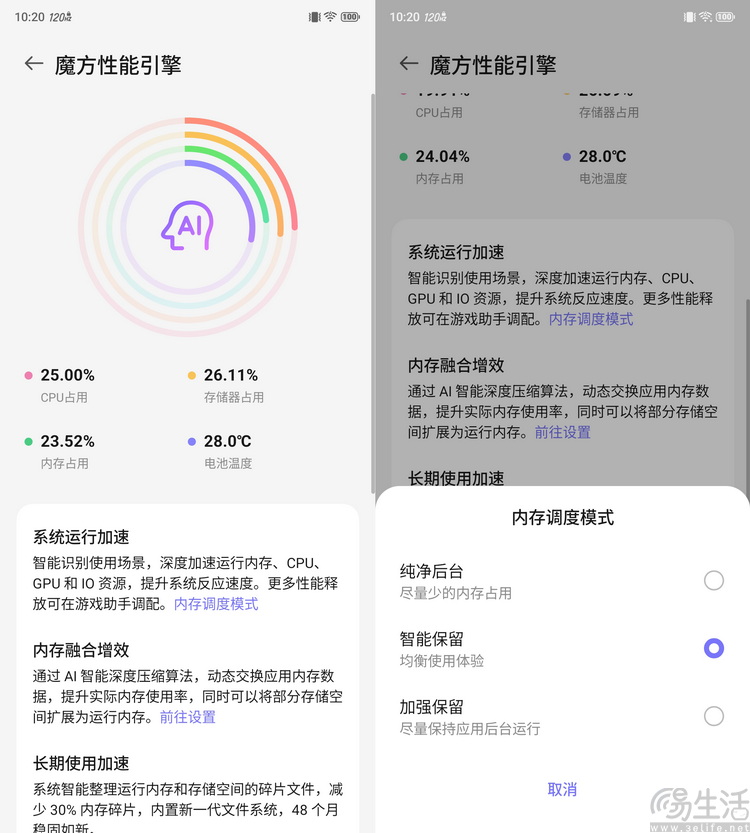The image size is (750, 833).
Task: Choose the 智能保留 balanced mode option
Action: pyautogui.click(x=713, y=648)
